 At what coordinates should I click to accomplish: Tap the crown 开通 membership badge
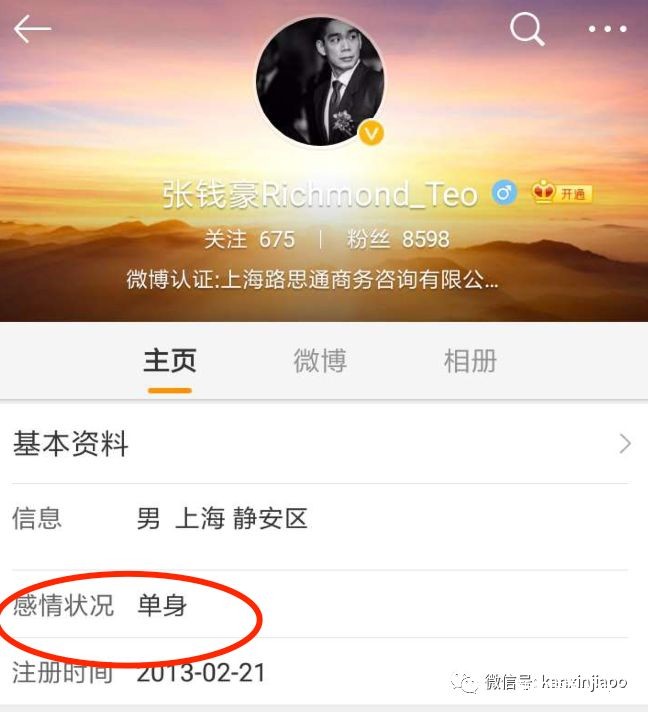click(562, 194)
